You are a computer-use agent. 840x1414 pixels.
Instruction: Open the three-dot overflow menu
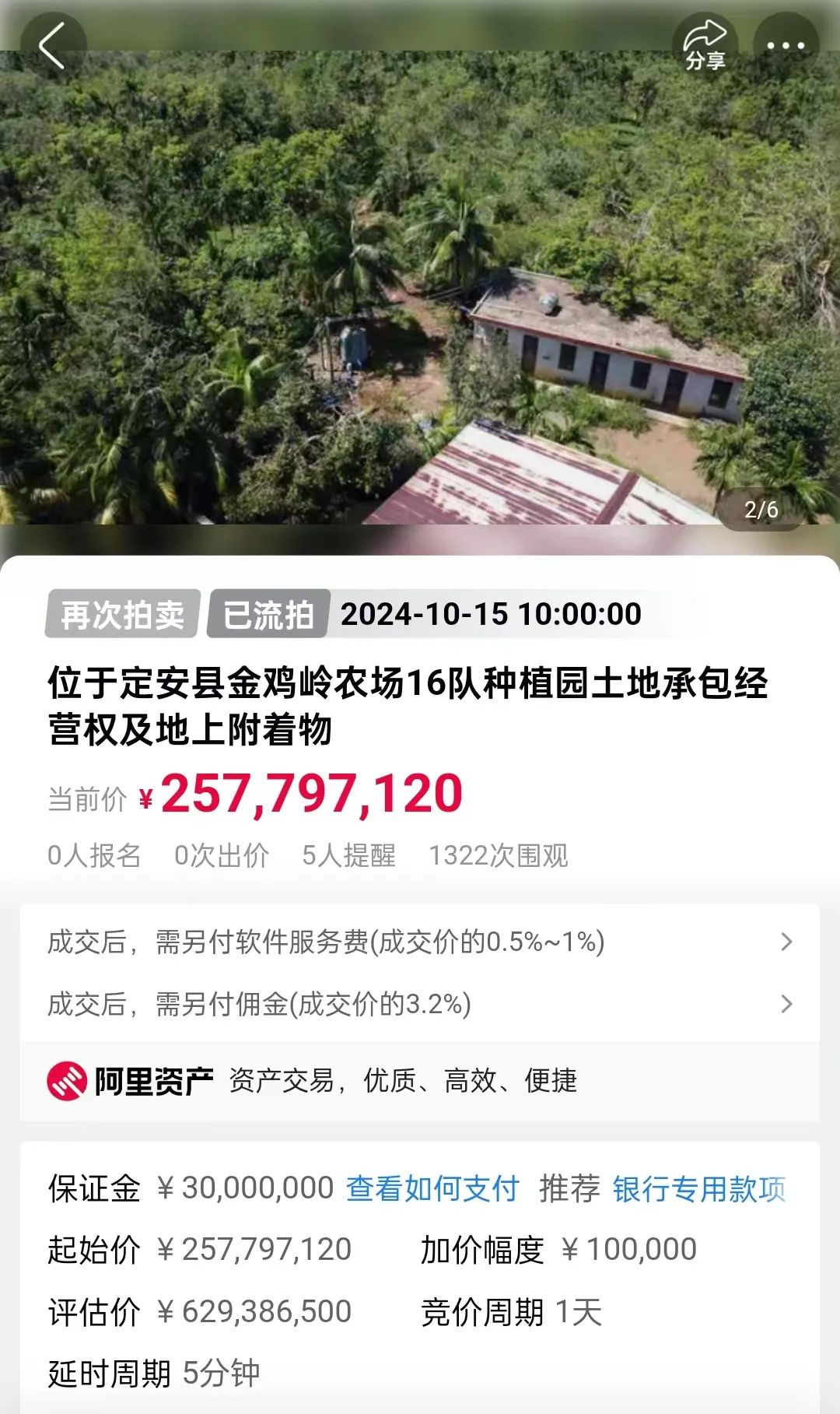point(786,45)
